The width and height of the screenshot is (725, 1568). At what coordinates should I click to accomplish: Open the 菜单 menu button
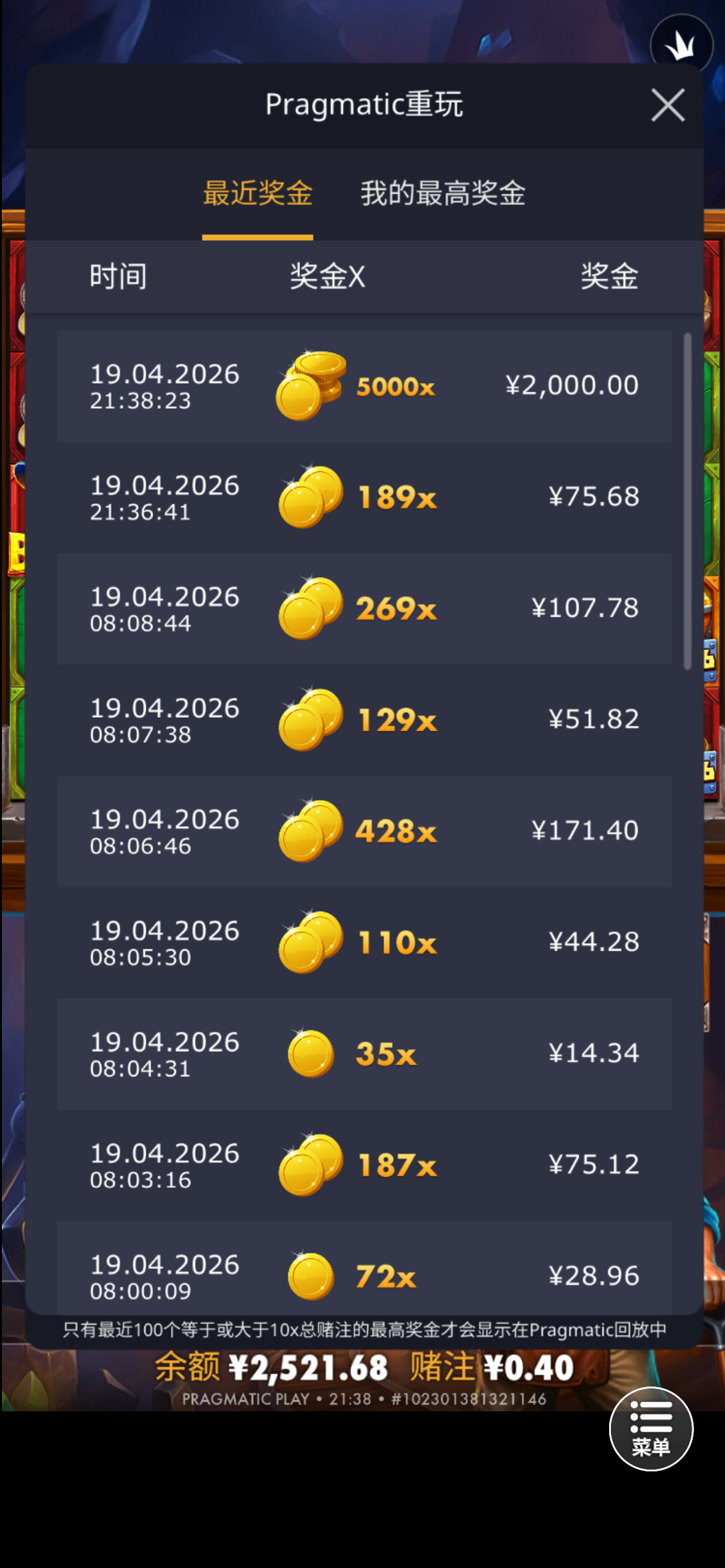click(651, 1428)
